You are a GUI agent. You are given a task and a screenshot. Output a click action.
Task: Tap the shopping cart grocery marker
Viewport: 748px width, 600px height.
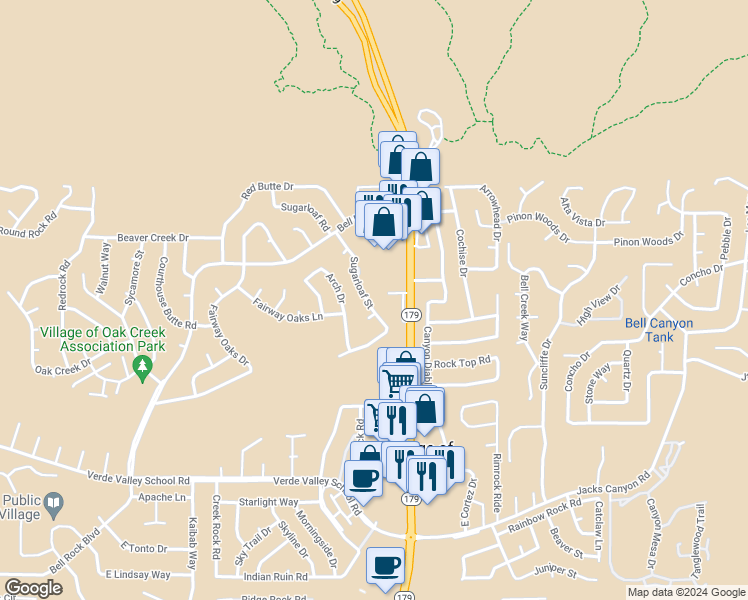[x=399, y=380]
